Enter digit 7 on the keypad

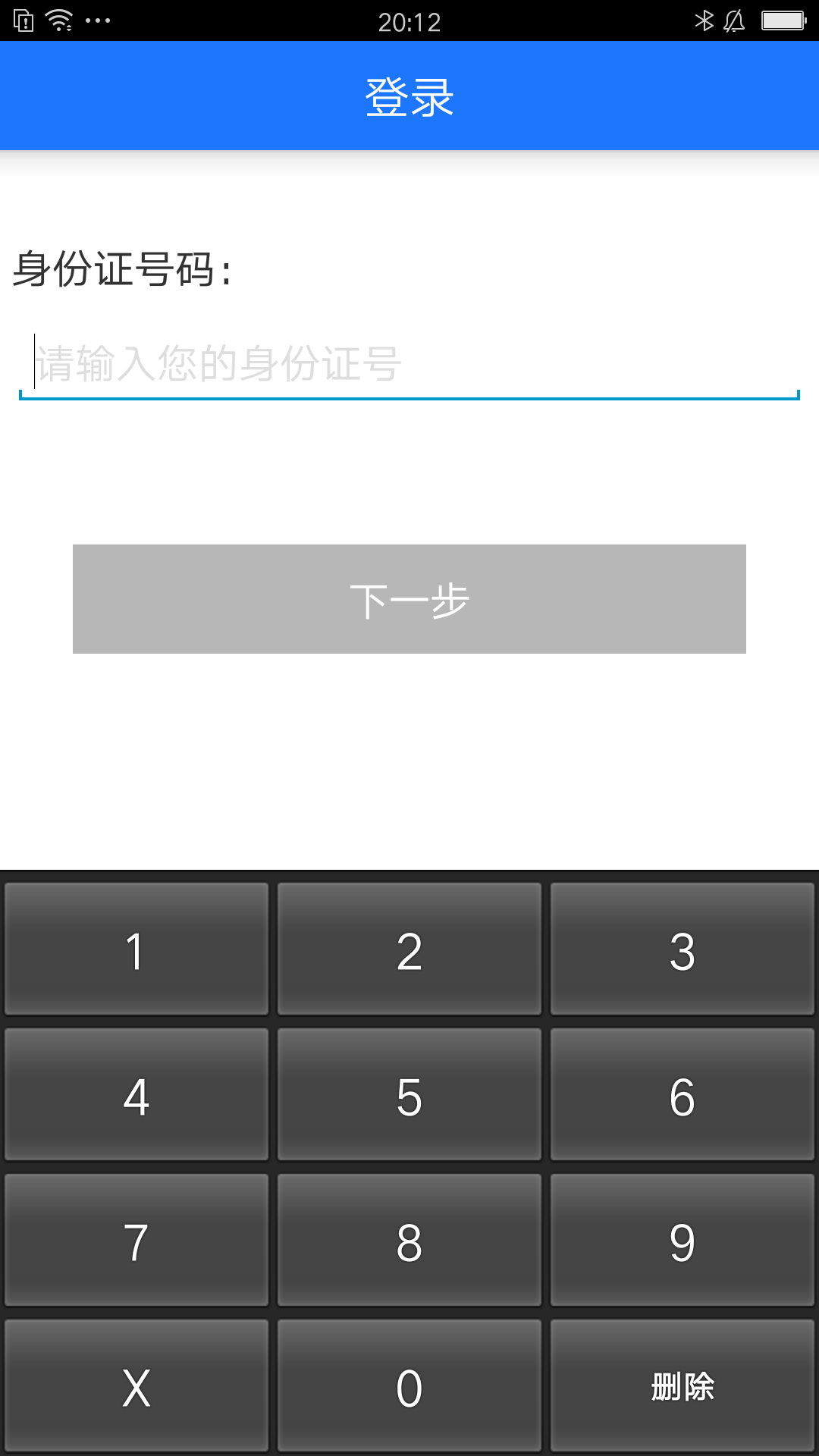pos(136,1241)
